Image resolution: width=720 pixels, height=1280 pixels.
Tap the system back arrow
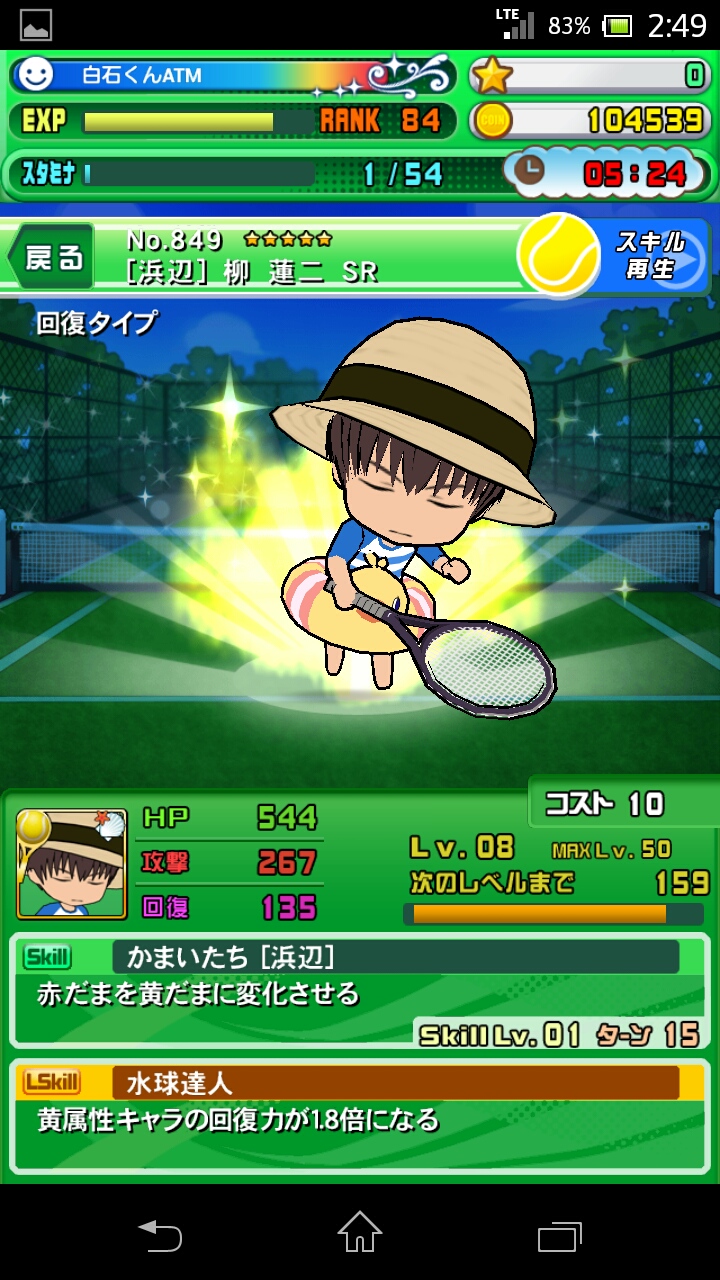tap(160, 1235)
